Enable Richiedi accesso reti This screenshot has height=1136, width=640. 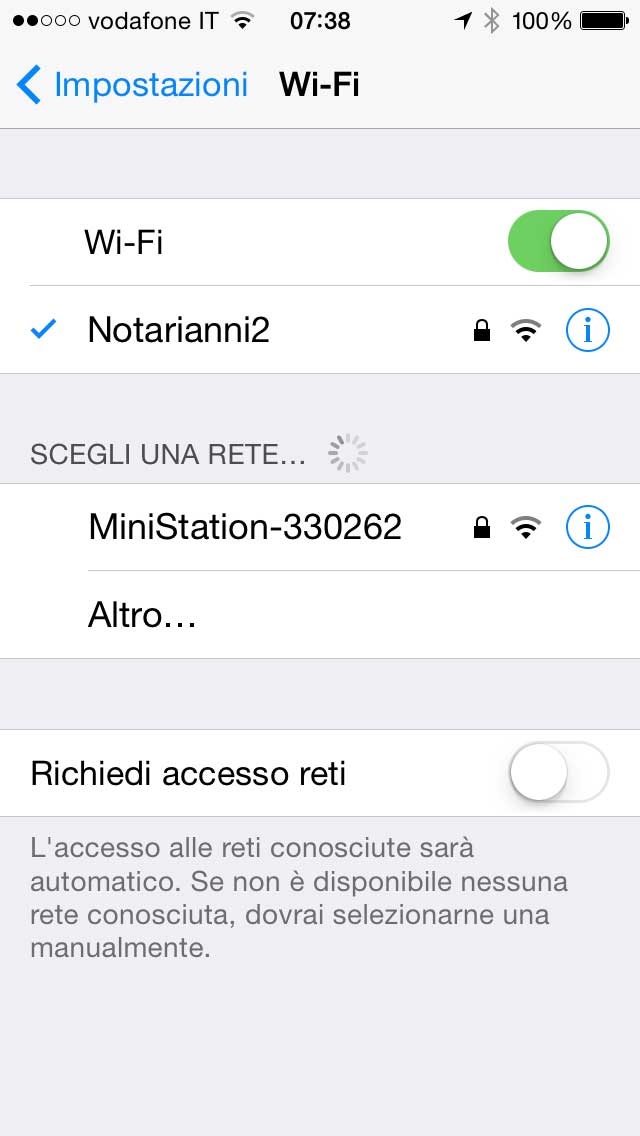(x=558, y=773)
